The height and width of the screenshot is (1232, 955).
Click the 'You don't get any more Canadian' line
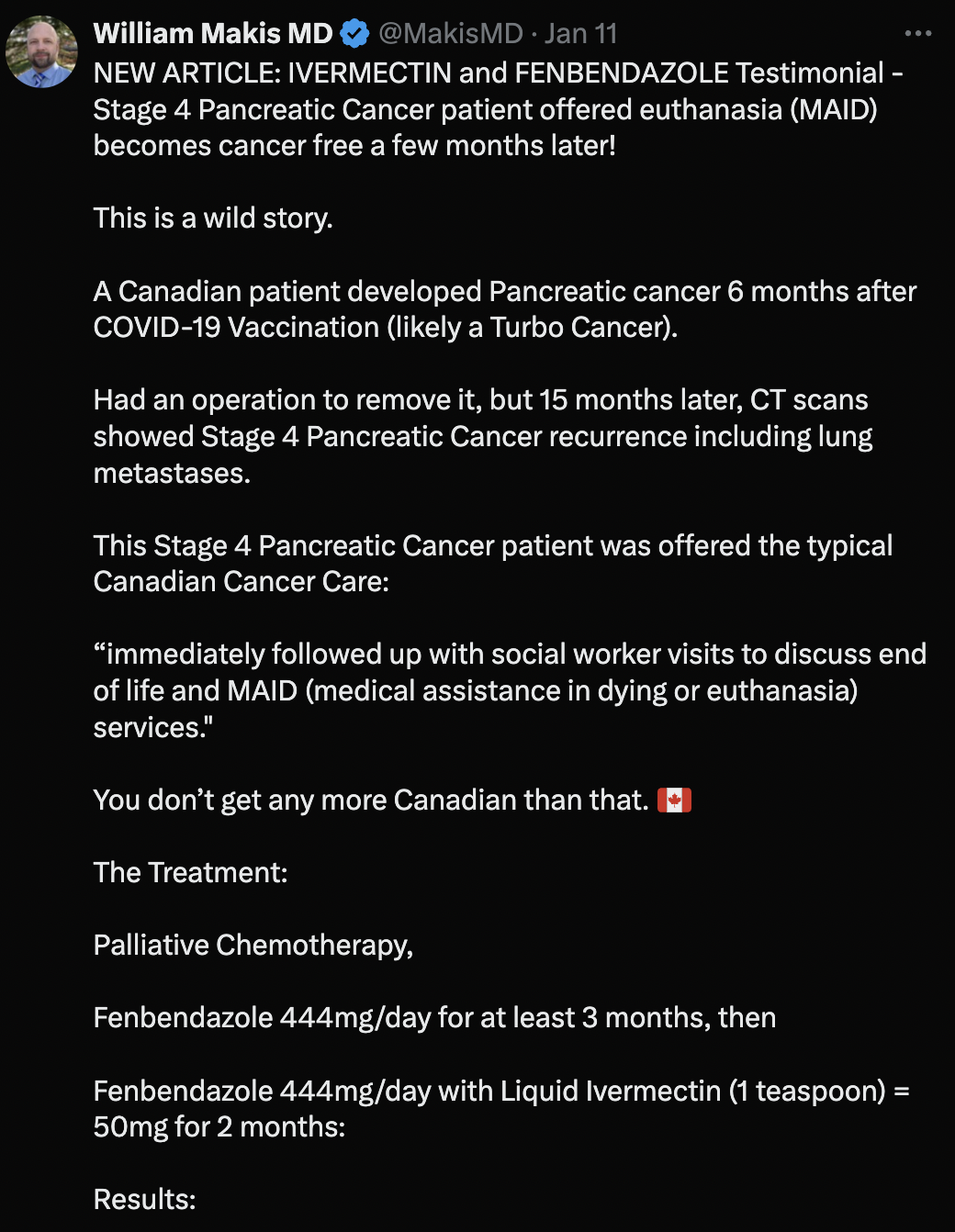(367, 799)
